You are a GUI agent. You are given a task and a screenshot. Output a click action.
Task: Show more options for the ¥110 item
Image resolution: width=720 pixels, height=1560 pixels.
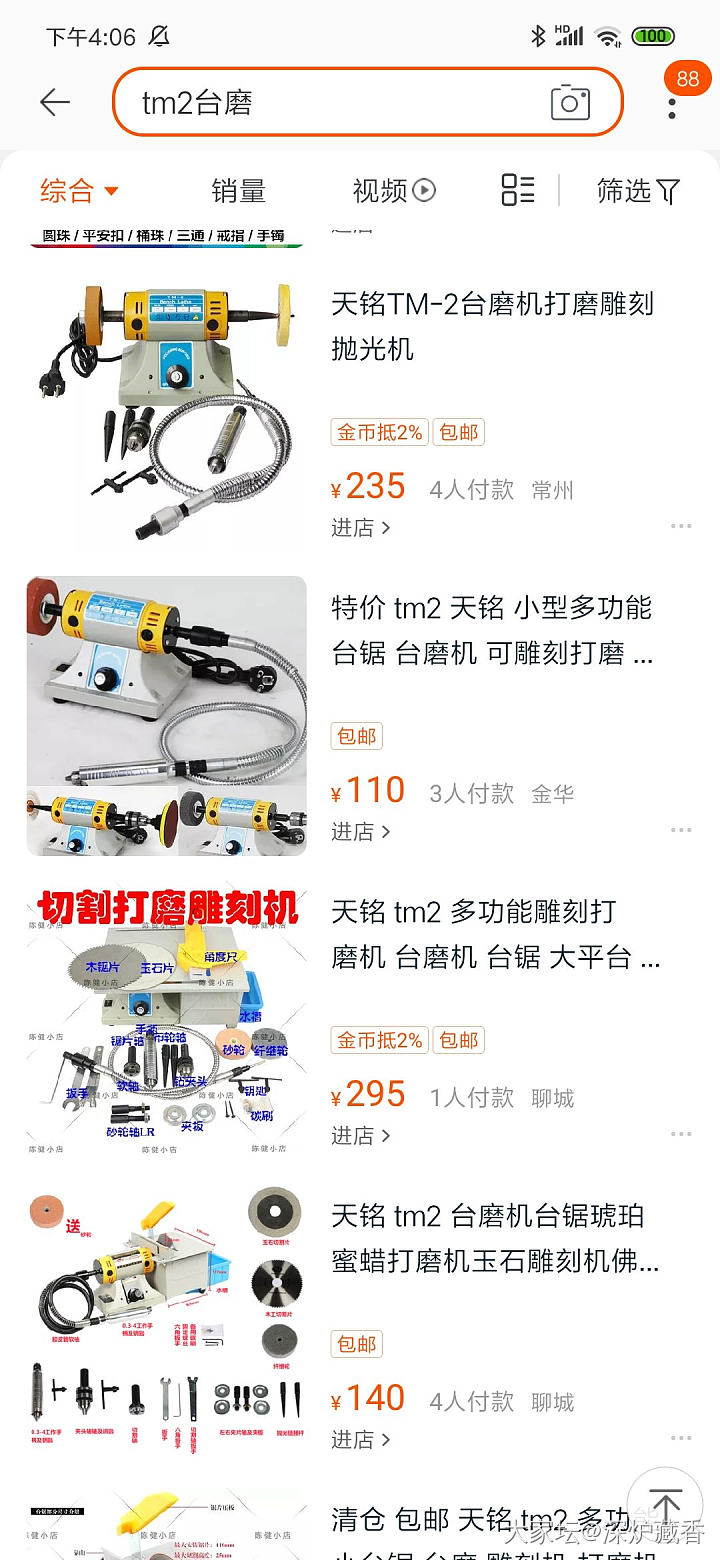[x=681, y=830]
